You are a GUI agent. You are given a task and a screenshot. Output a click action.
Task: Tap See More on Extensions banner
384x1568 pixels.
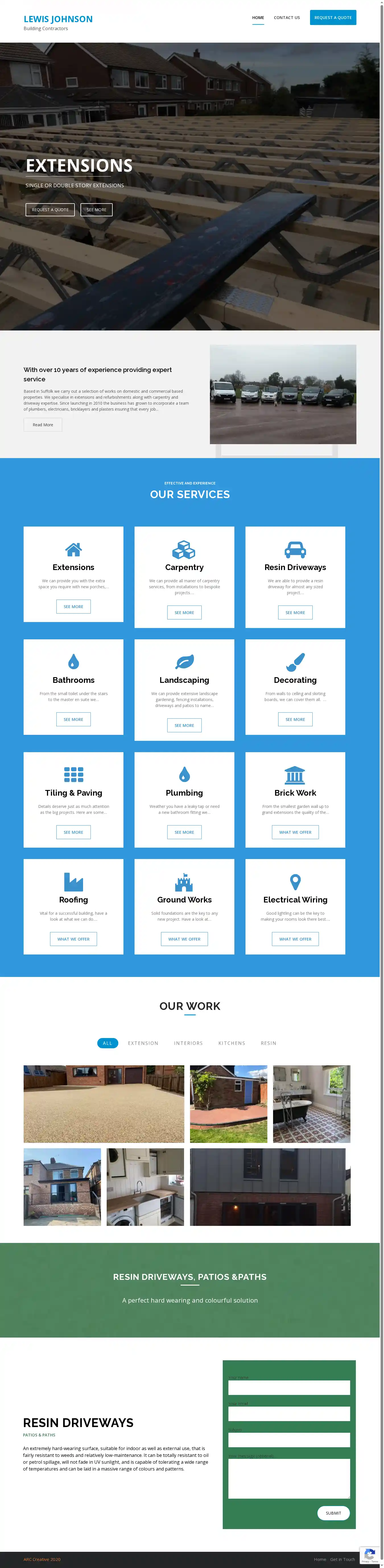(96, 209)
